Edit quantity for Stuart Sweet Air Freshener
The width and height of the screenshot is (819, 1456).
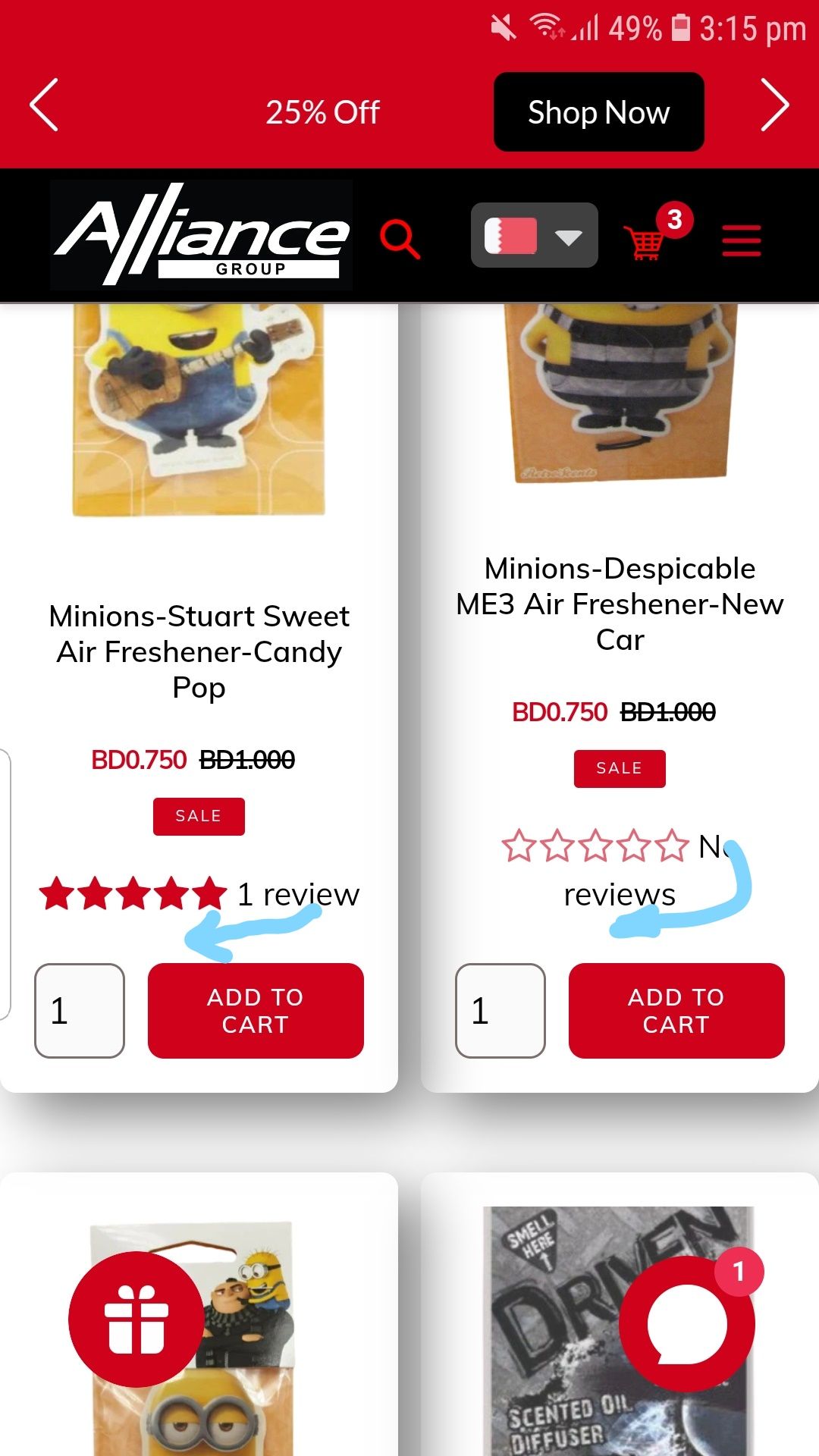click(80, 1010)
